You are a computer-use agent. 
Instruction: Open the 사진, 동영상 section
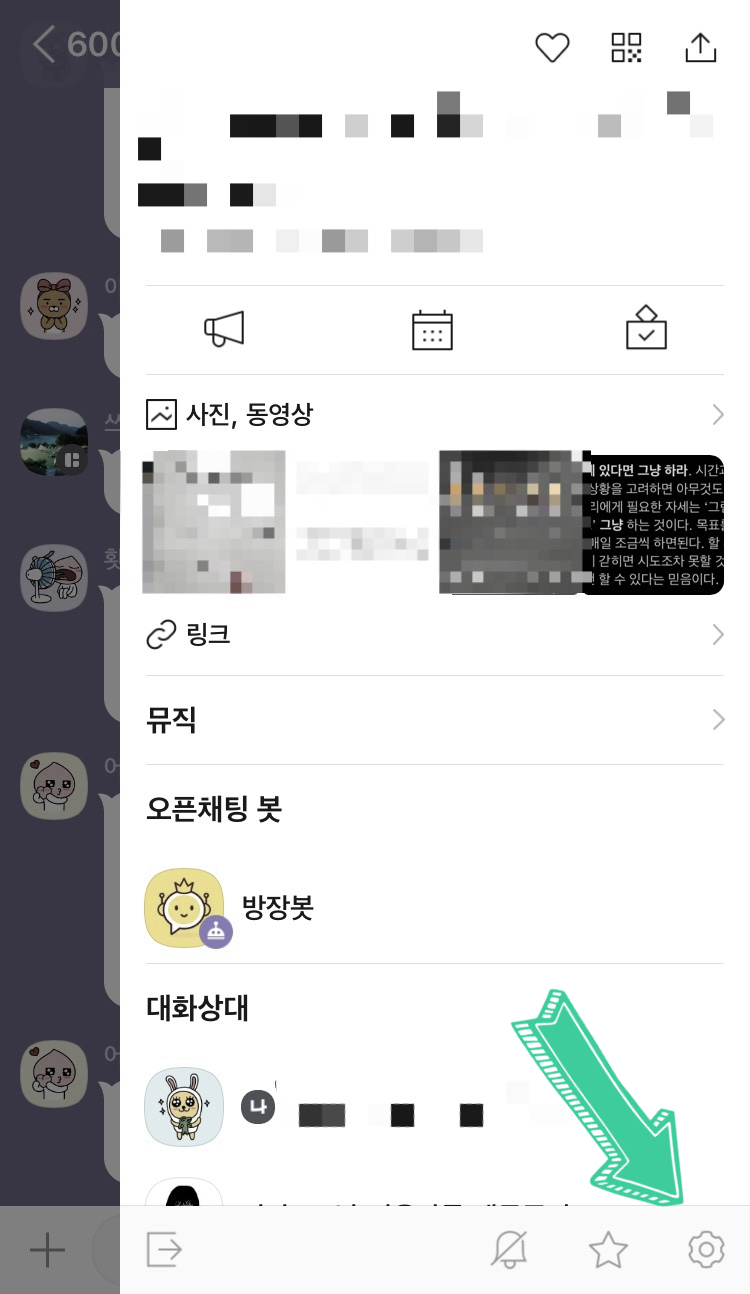click(435, 414)
